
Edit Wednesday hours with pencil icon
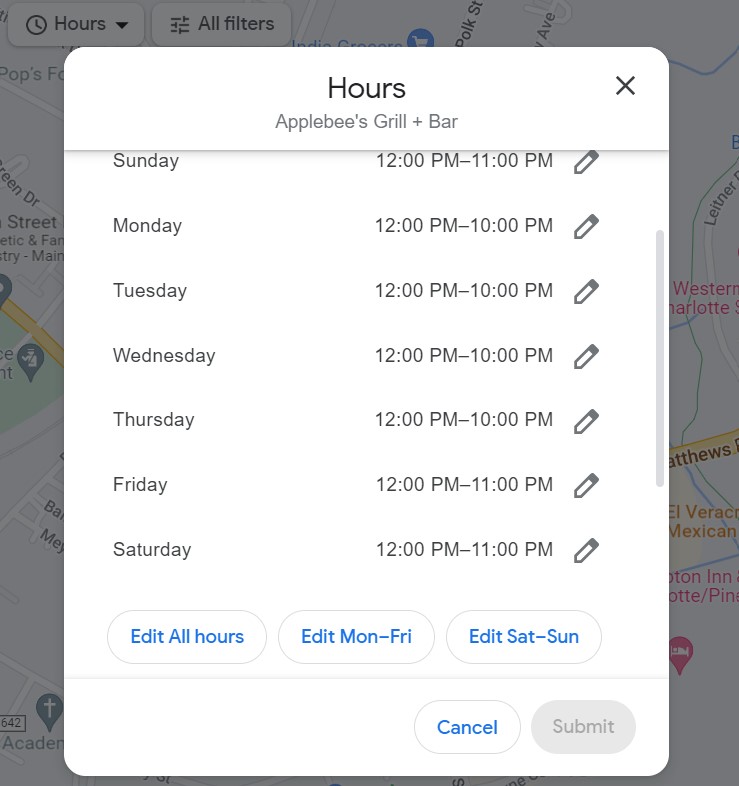click(586, 356)
